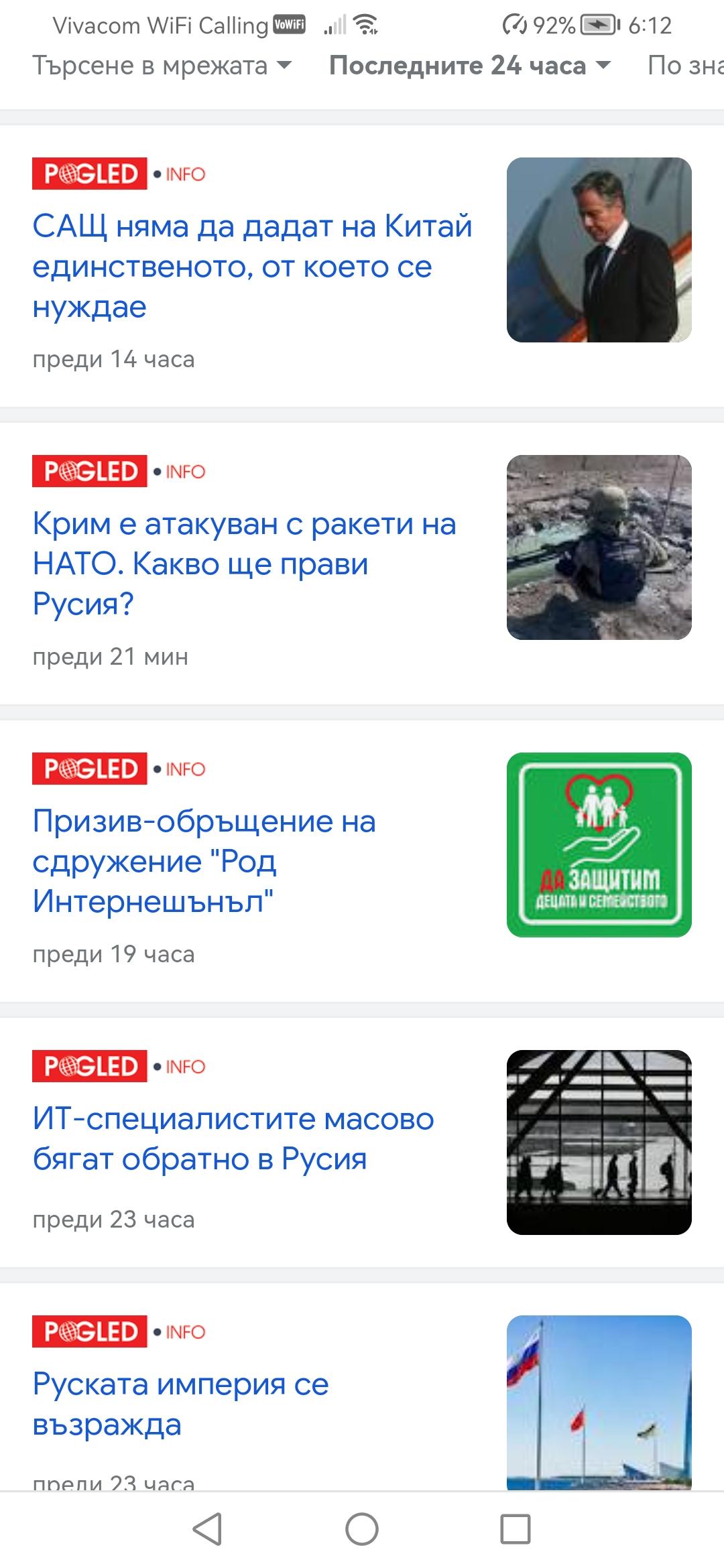The image size is (724, 1568).
Task: Go back with the system back button
Action: click(x=207, y=1529)
